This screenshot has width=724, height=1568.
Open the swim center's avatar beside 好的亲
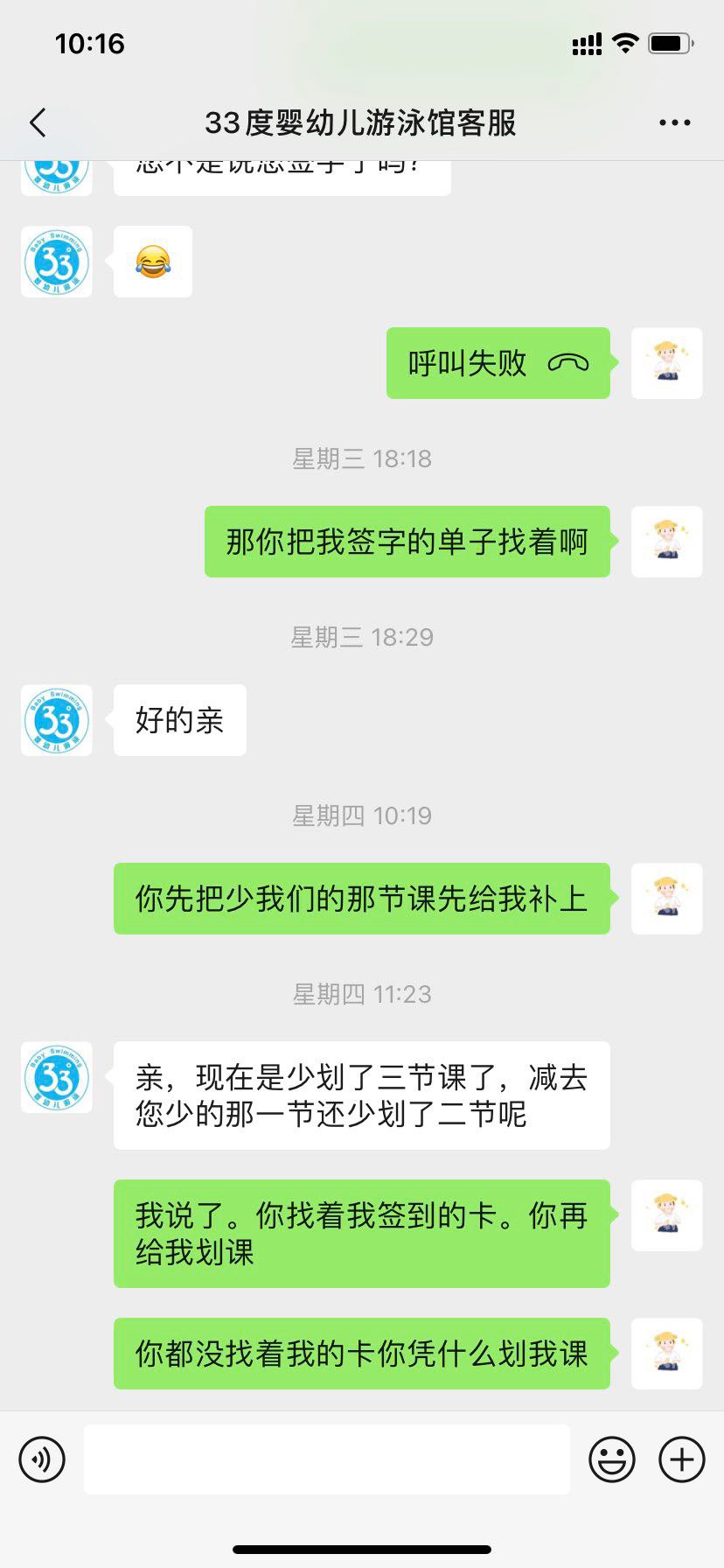point(57,720)
